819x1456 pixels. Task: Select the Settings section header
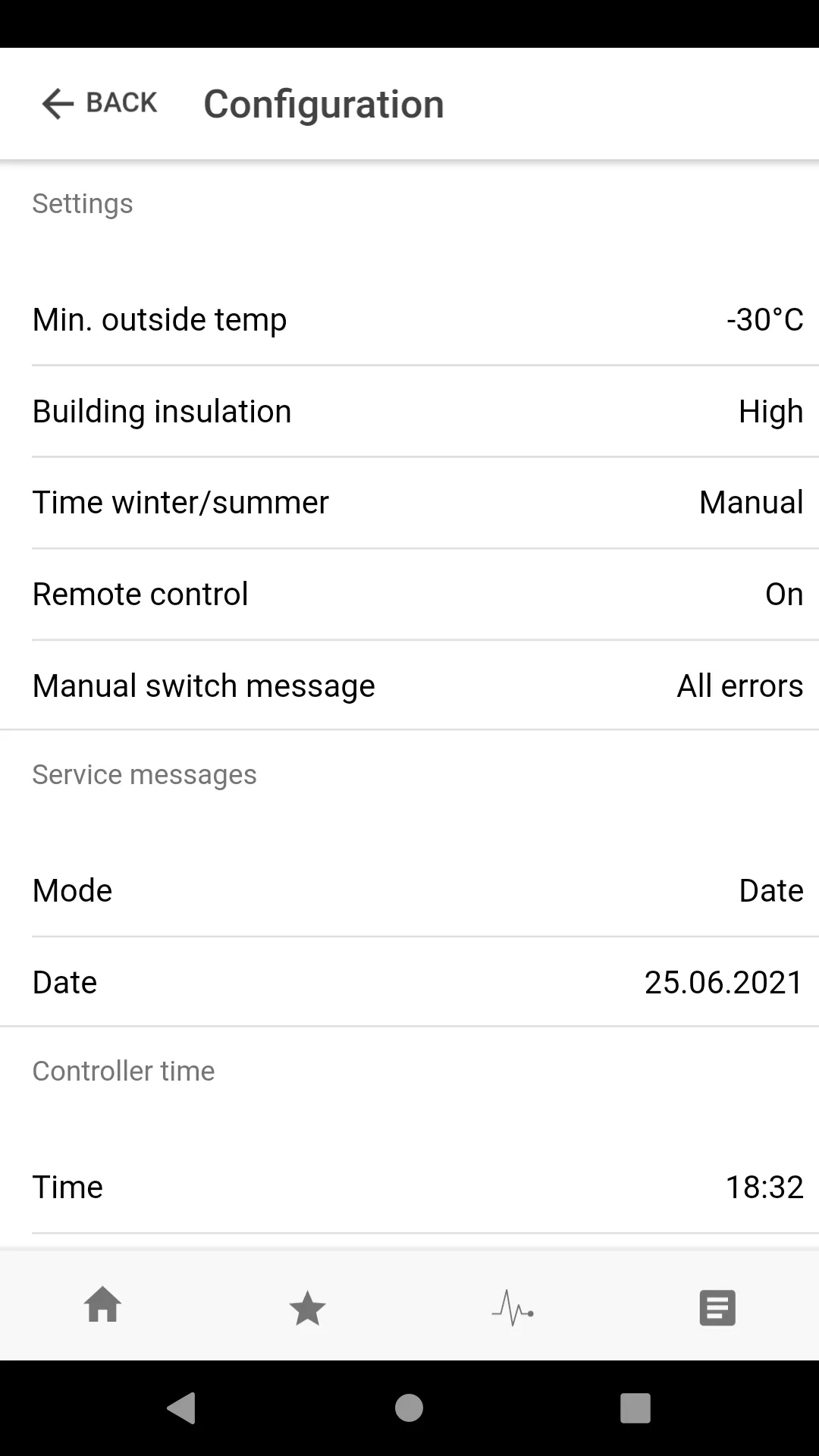[82, 203]
